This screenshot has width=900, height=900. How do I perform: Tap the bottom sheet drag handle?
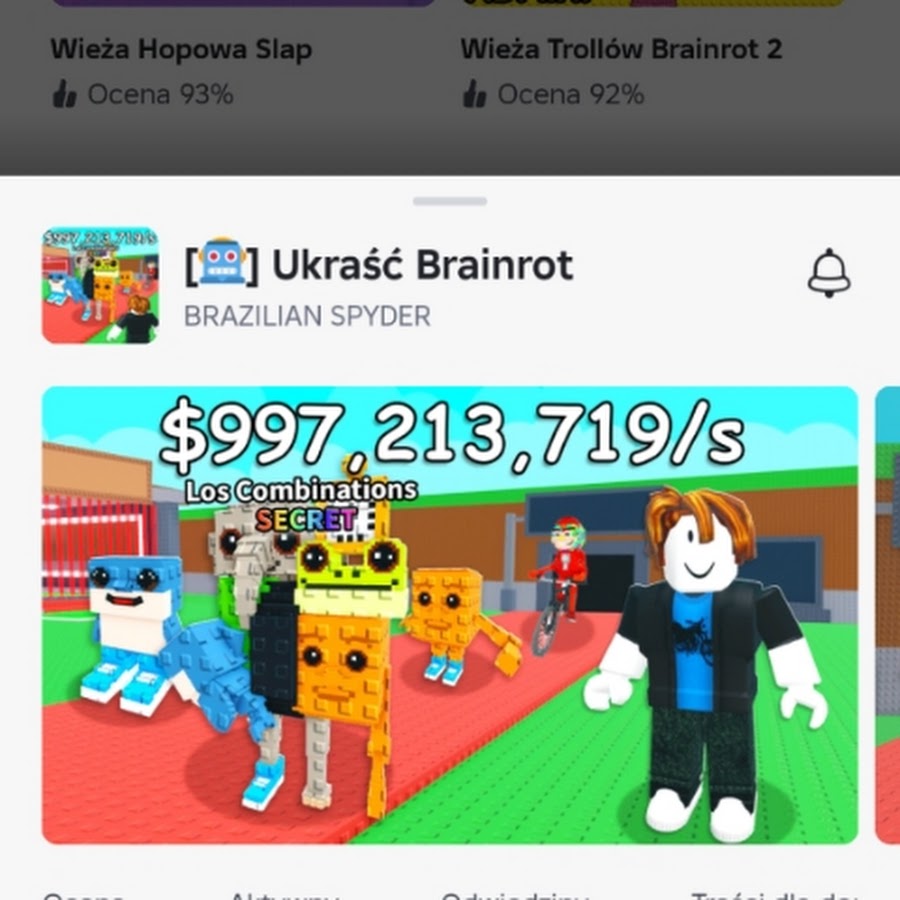coord(449,201)
